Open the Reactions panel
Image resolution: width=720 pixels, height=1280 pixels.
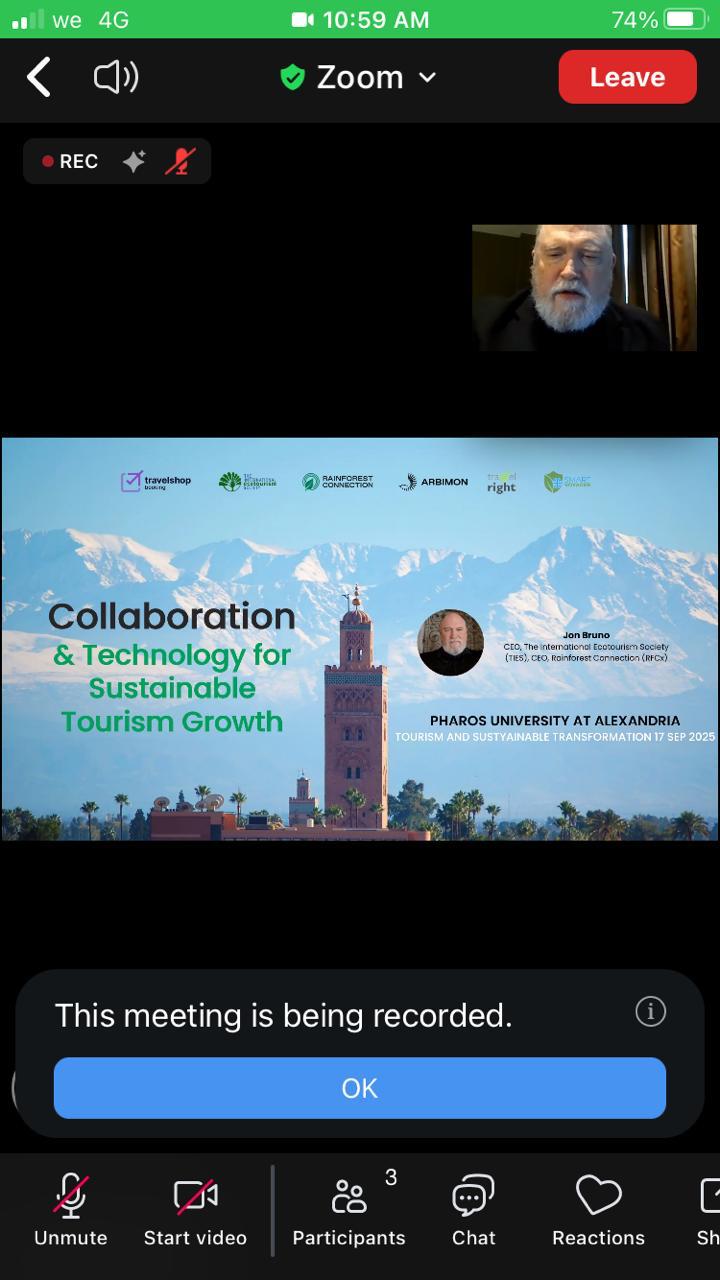tap(598, 1211)
